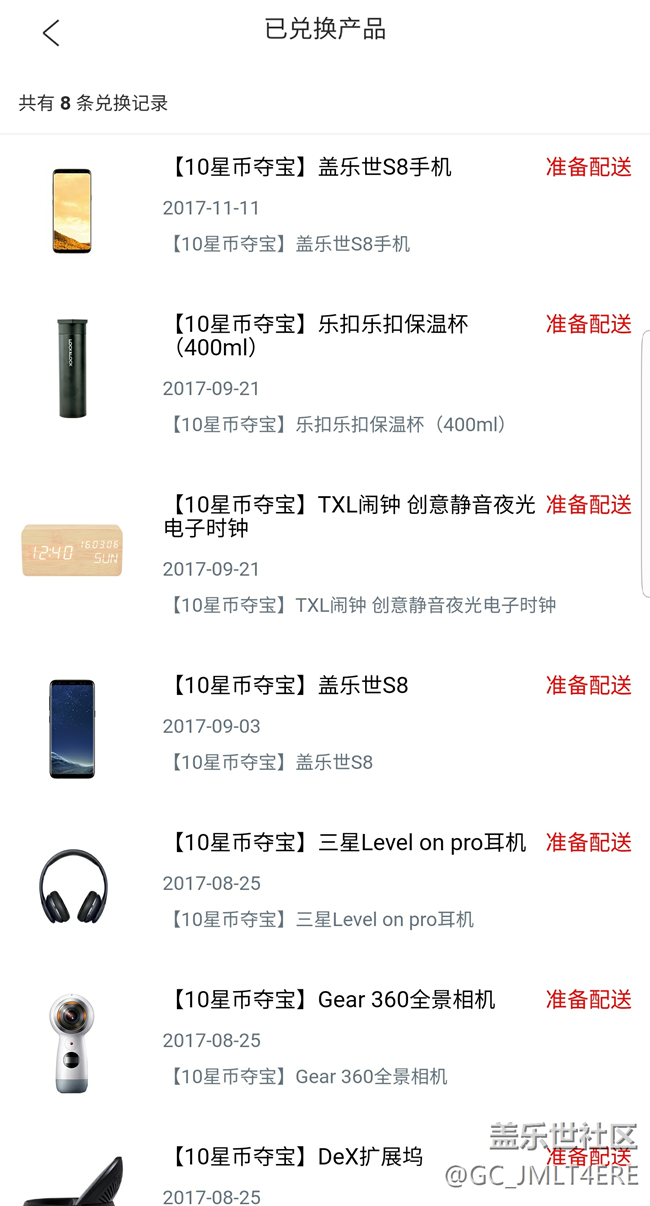The height and width of the screenshot is (1206, 650).
Task: Open the TXL闹钟 redemption record
Action: pyautogui.click(x=350, y=516)
